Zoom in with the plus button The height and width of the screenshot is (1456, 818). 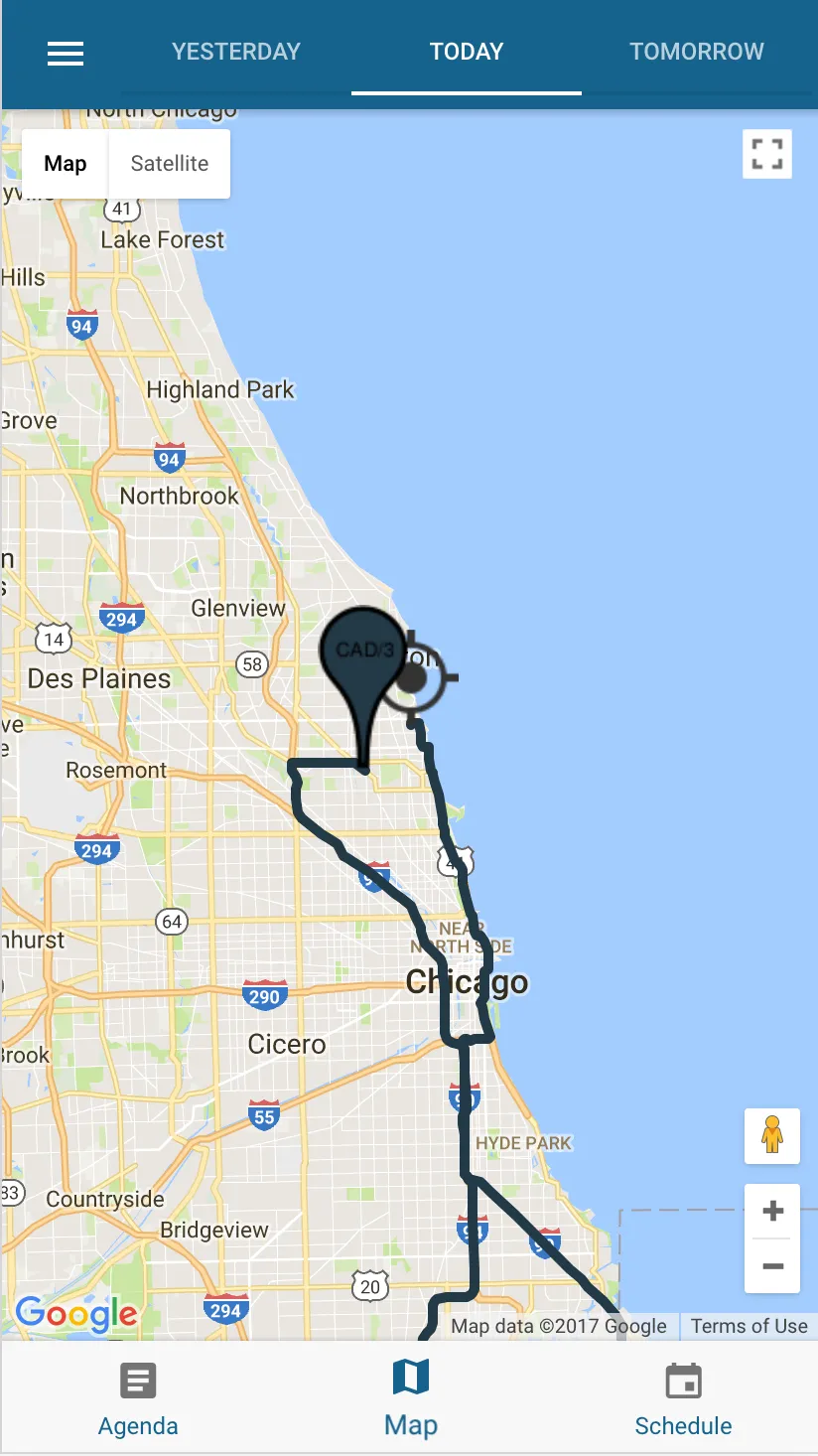772,1211
